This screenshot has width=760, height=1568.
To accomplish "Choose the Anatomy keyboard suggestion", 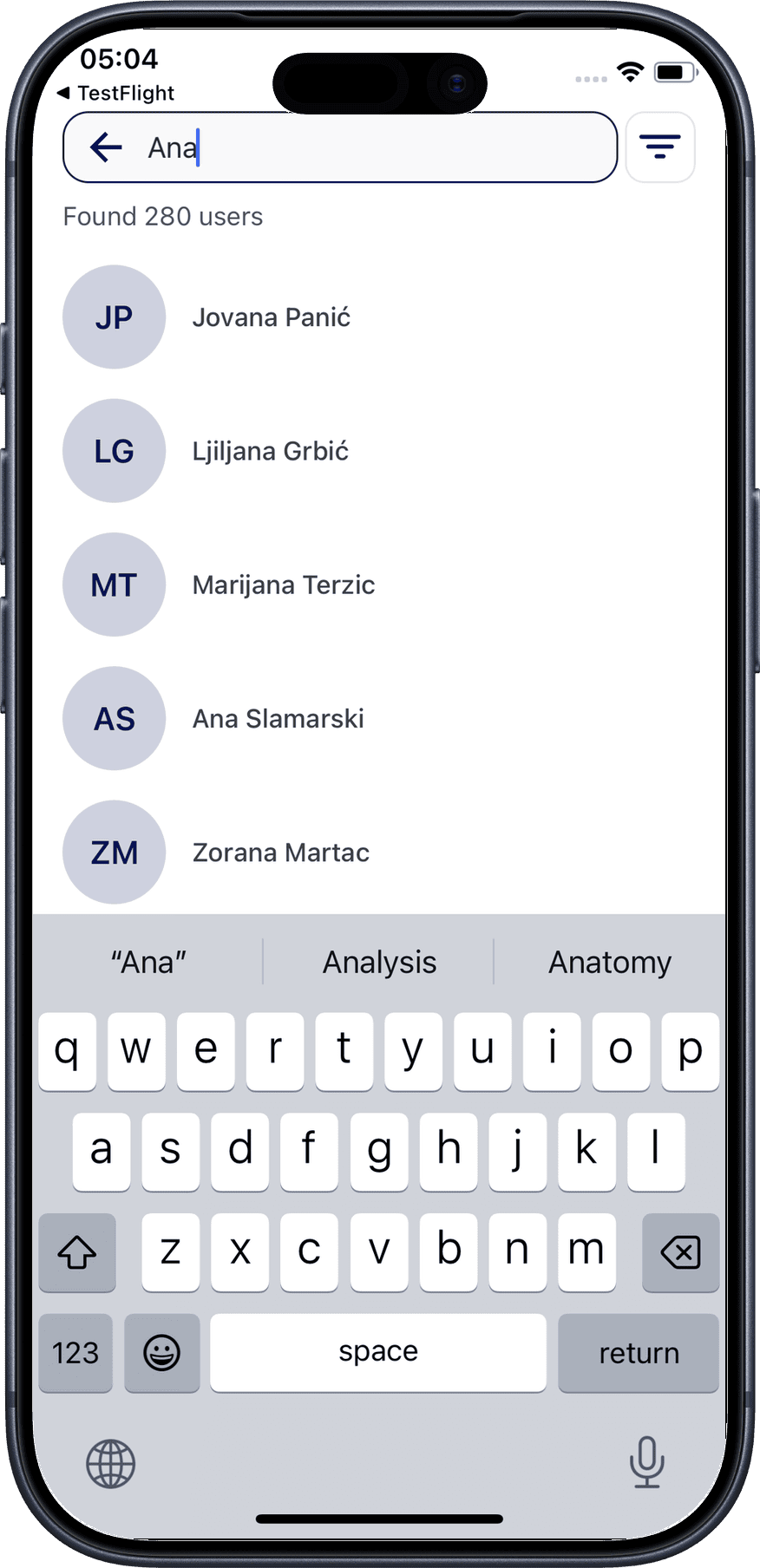I will tap(609, 963).
